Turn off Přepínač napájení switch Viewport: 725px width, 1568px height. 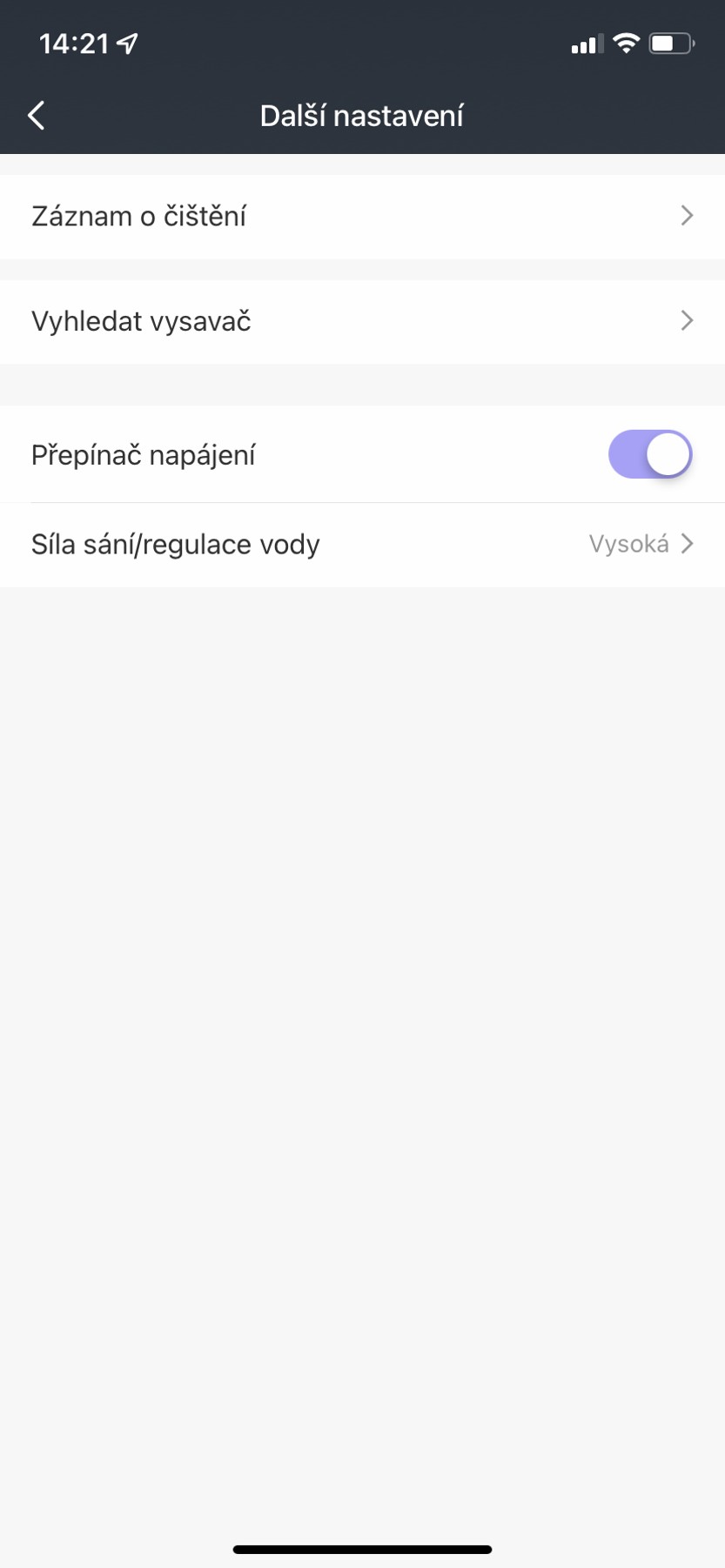[649, 454]
